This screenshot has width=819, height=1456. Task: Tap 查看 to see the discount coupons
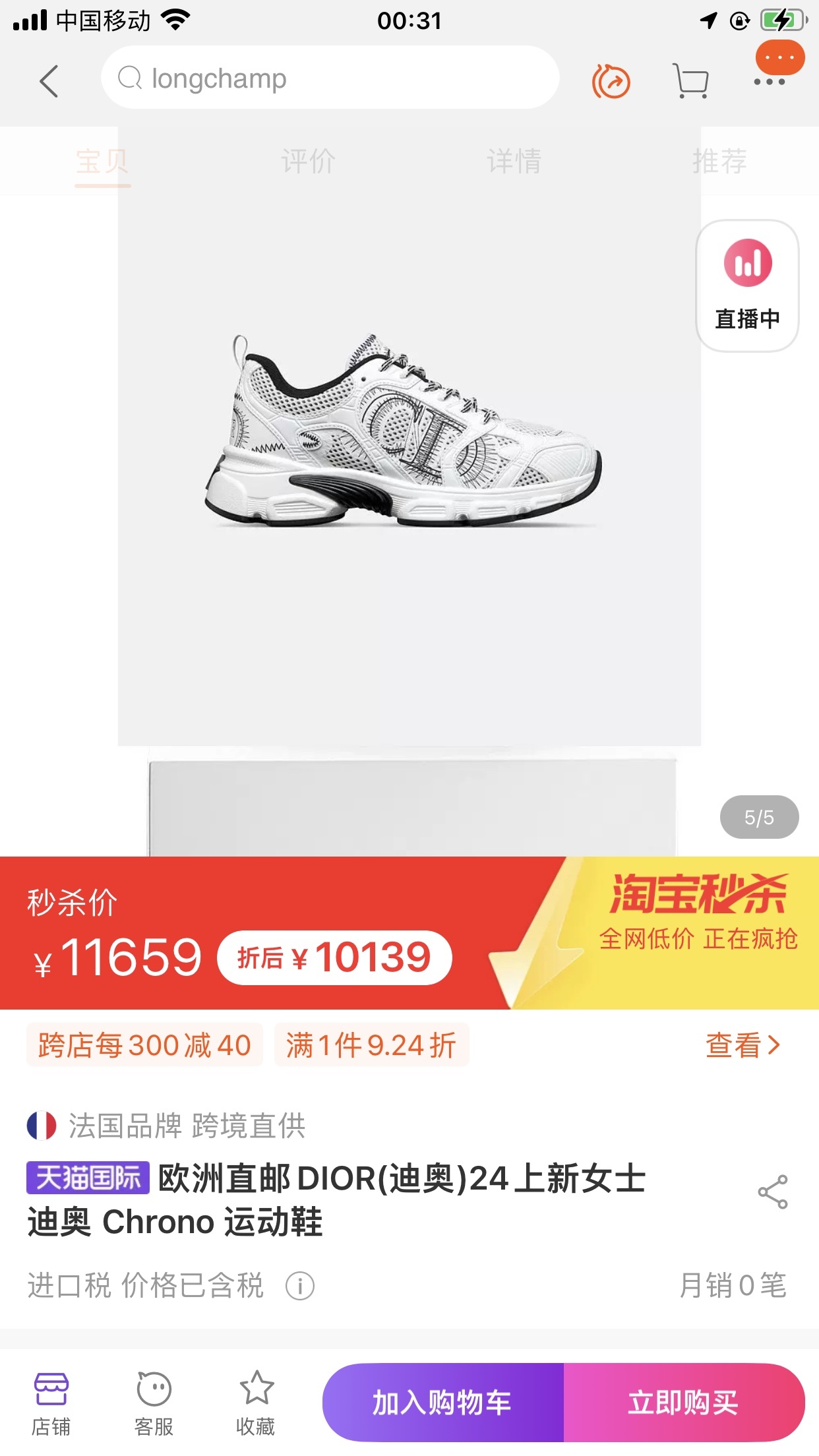pos(743,1045)
